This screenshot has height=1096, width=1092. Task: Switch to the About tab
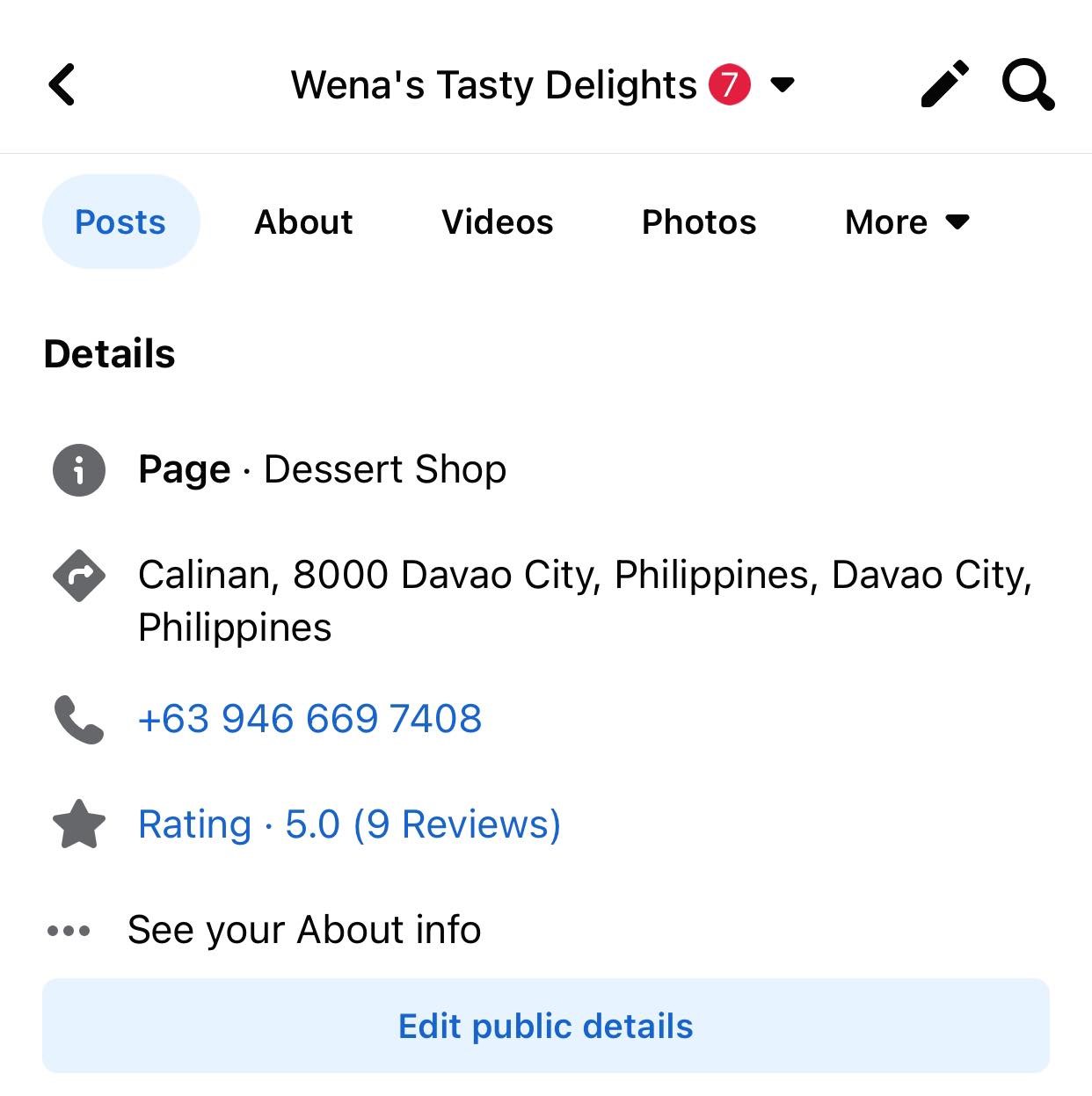[303, 222]
